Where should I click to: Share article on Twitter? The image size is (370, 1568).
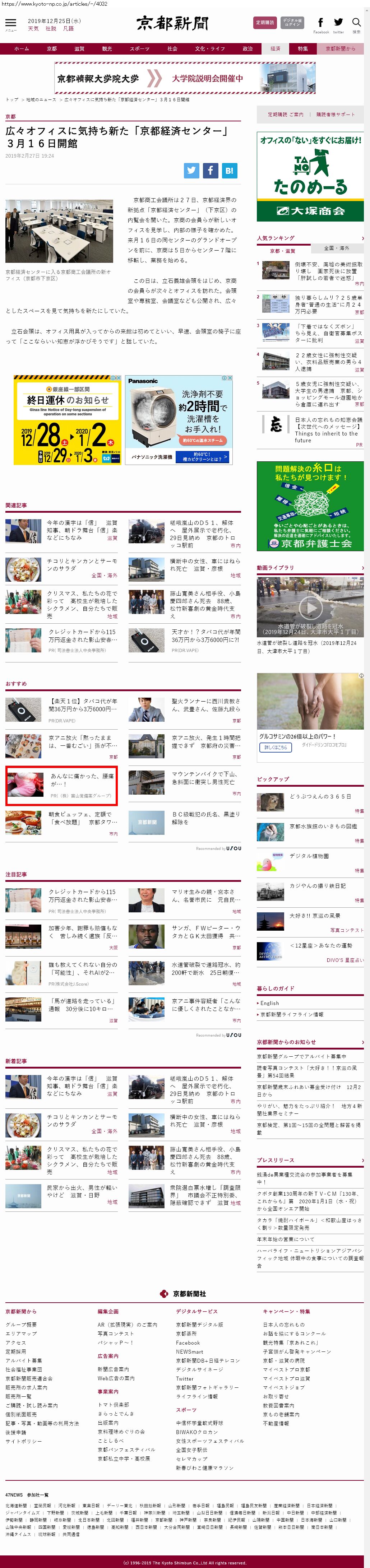click(192, 171)
